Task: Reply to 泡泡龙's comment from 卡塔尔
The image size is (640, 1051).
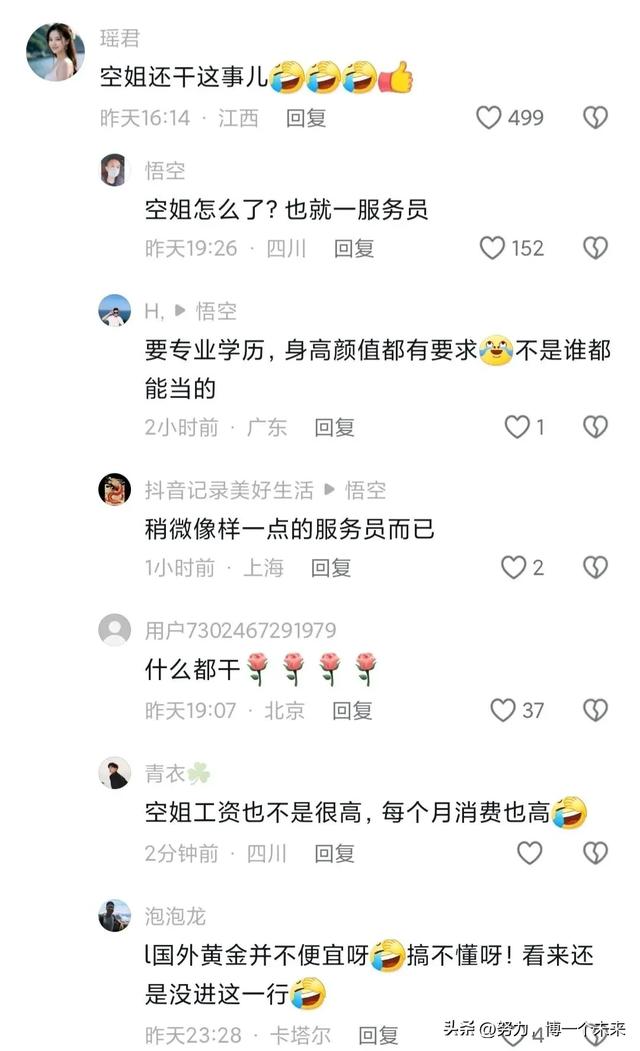Action: [378, 1034]
